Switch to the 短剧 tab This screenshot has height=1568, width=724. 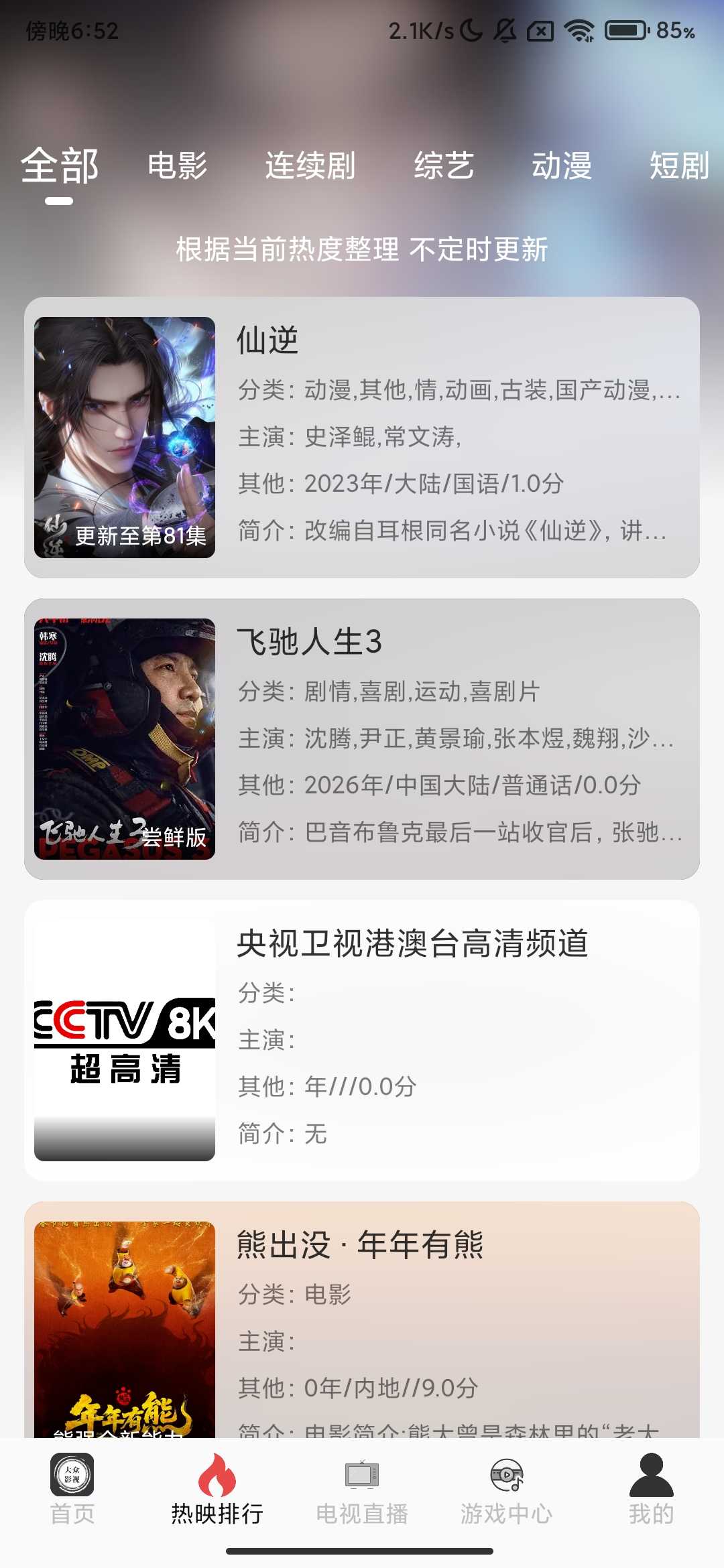click(678, 166)
